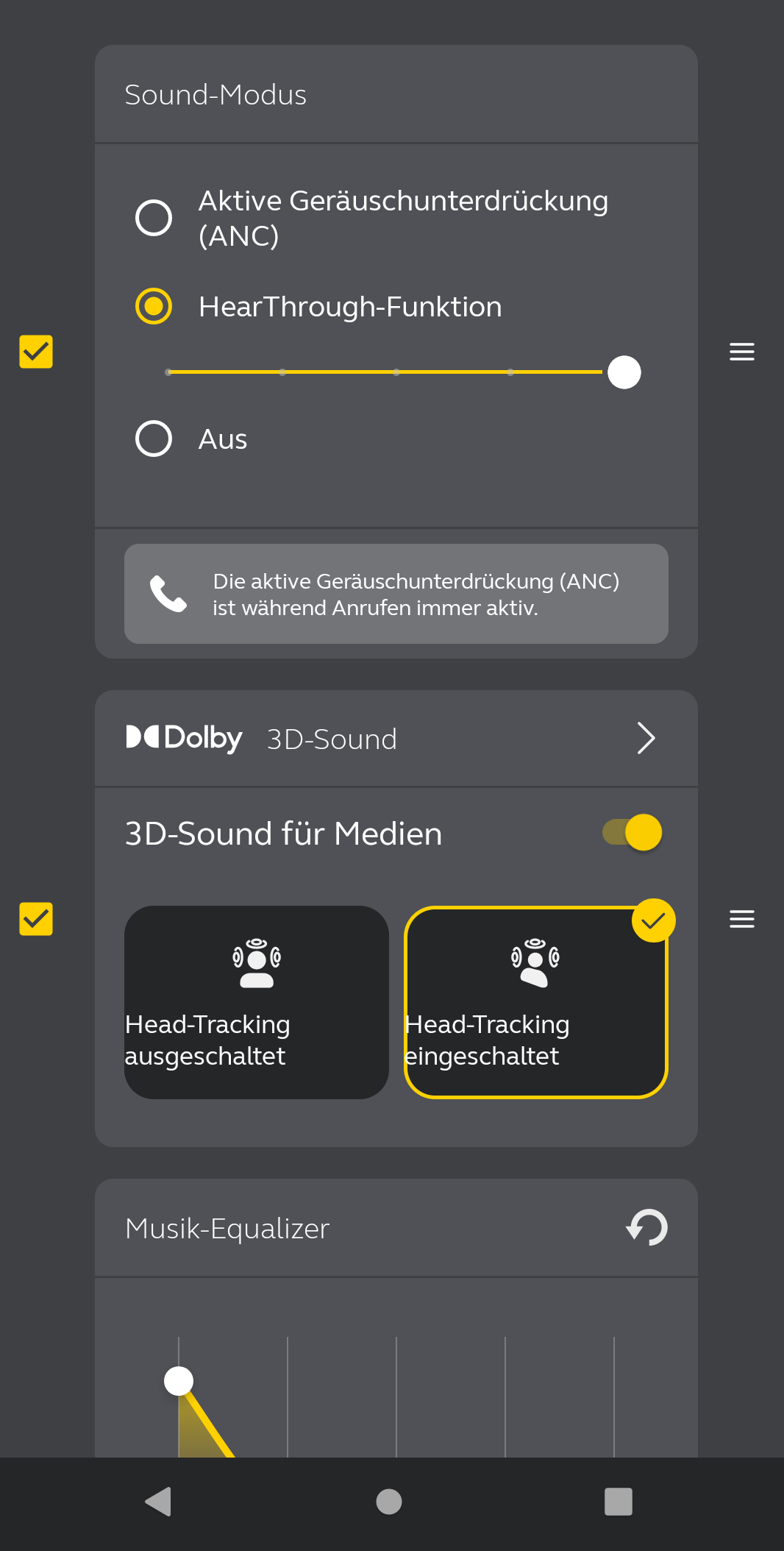Image resolution: width=784 pixels, height=1551 pixels.
Task: Select Aktive Geräuschunterdrückung (ANC) mode
Action: pos(154,218)
